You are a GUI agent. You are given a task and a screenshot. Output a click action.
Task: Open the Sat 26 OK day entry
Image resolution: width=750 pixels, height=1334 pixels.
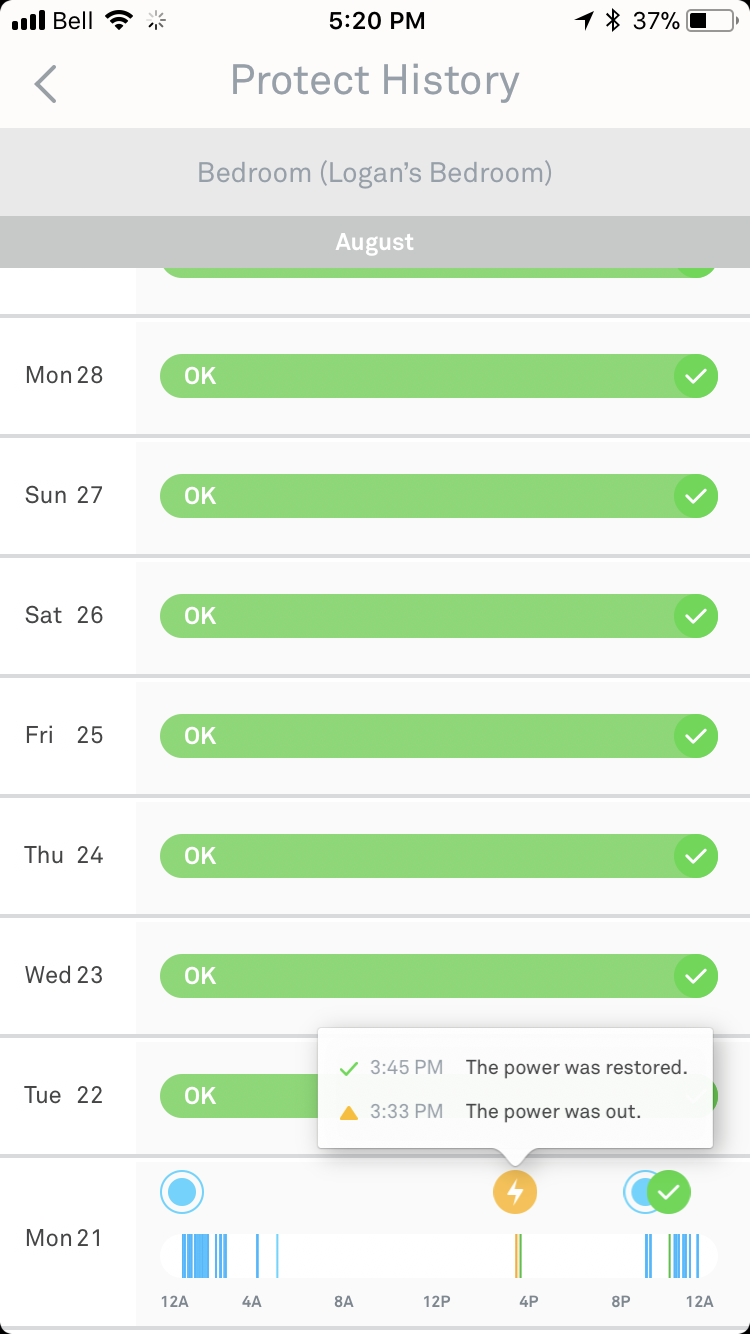click(x=439, y=616)
